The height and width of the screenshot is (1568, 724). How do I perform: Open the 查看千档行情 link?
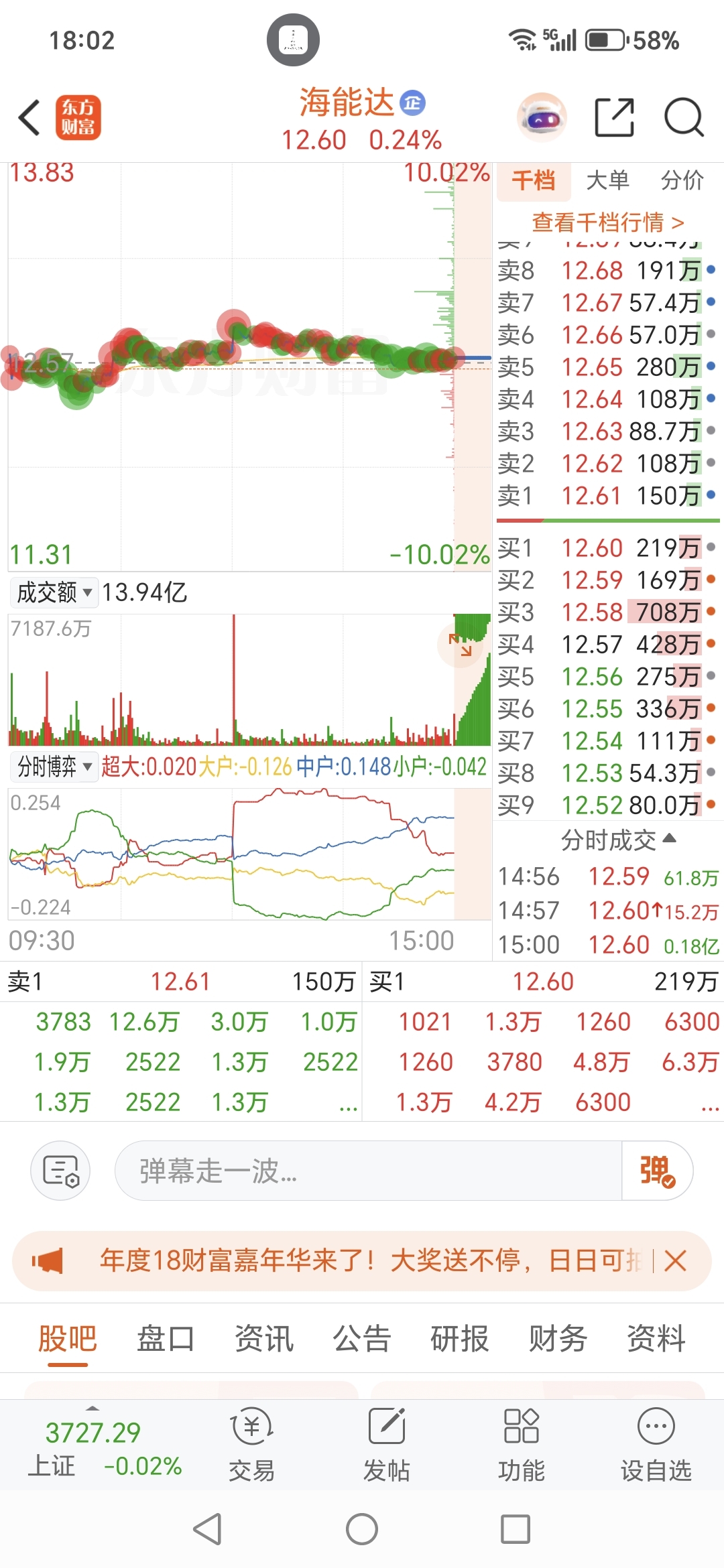click(x=607, y=222)
